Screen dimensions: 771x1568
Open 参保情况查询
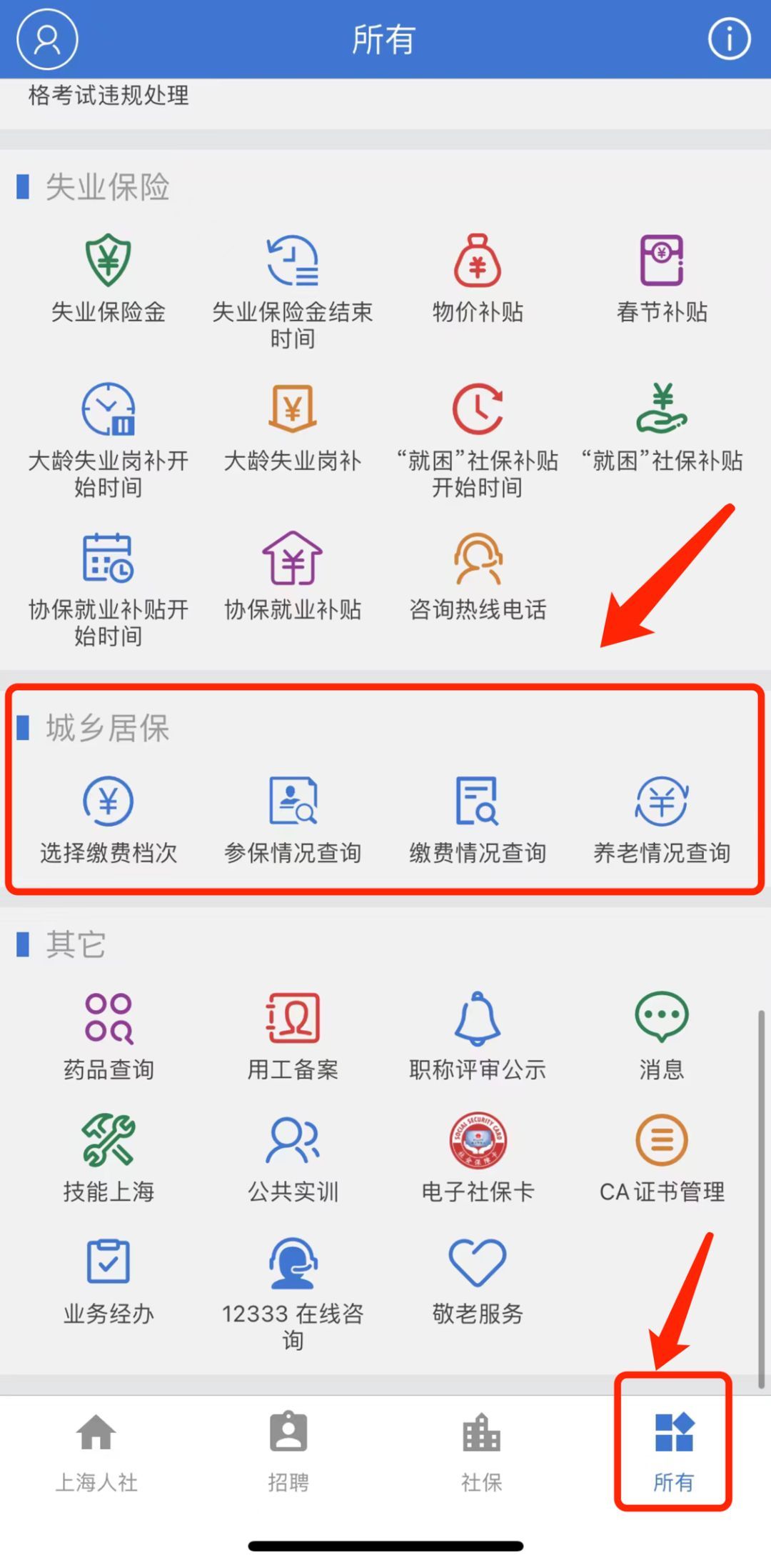293,820
